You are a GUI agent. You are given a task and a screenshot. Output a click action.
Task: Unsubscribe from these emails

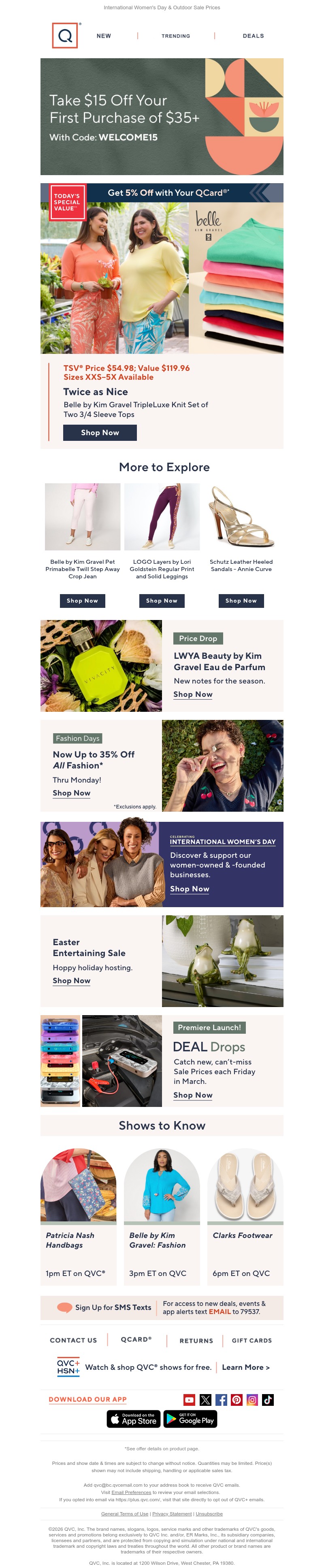(209, 1513)
